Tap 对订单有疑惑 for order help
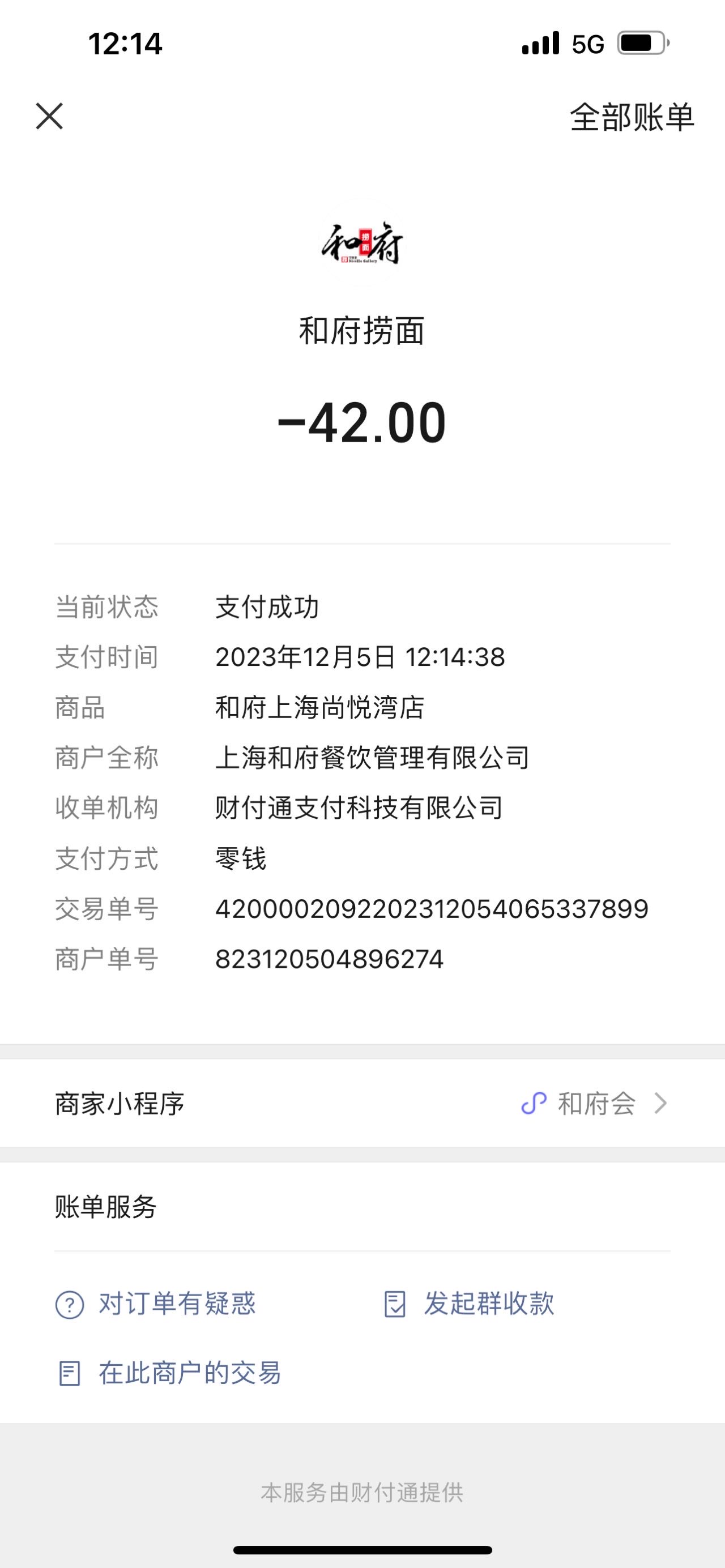This screenshot has width=725, height=1568. (156, 1303)
